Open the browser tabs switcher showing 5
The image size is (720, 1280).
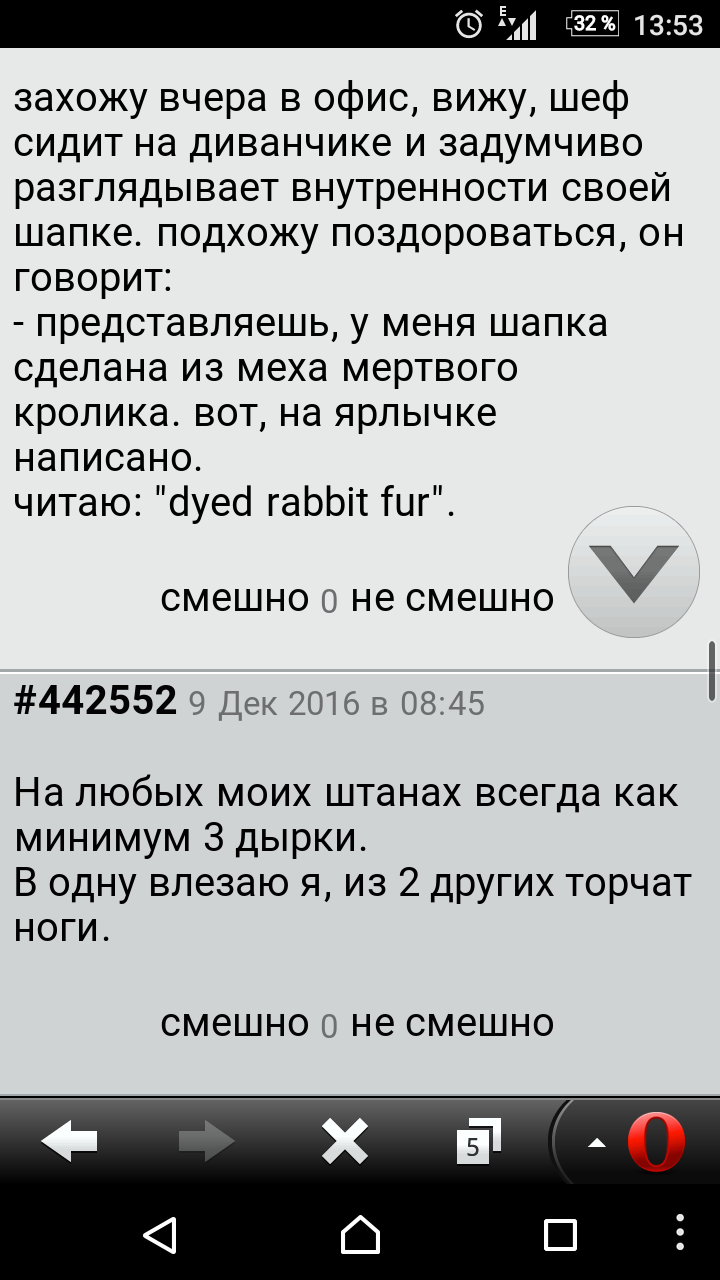(476, 1141)
